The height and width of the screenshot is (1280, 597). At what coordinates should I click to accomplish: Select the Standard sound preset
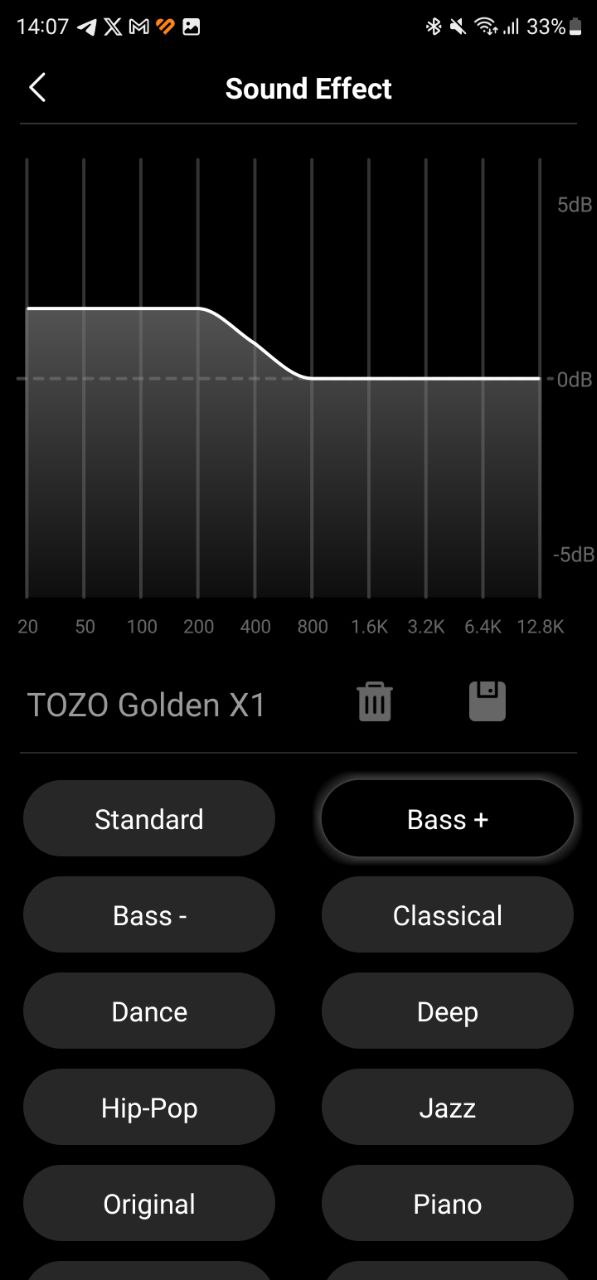[149, 819]
